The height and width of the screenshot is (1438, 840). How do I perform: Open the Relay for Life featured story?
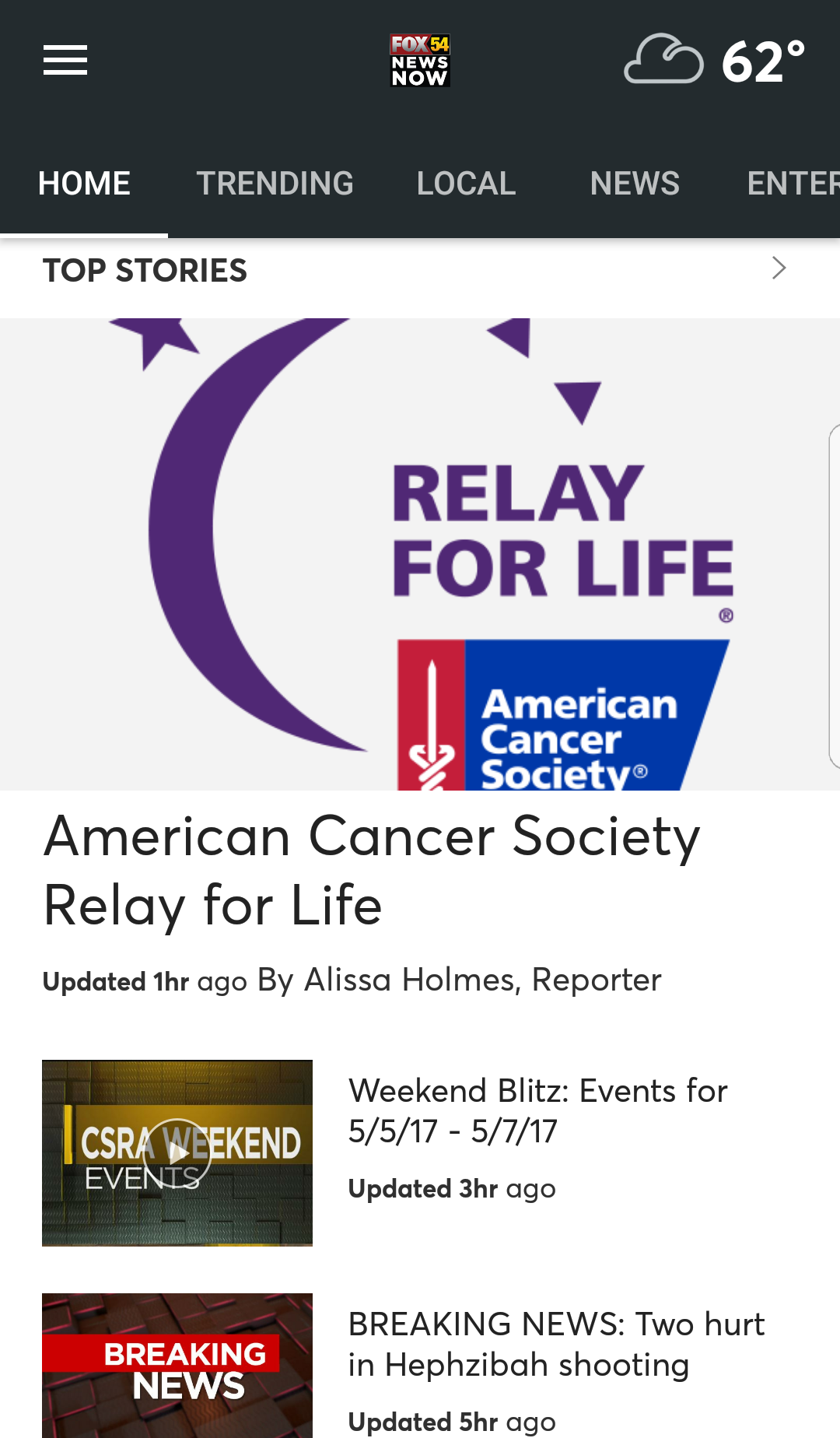372,870
